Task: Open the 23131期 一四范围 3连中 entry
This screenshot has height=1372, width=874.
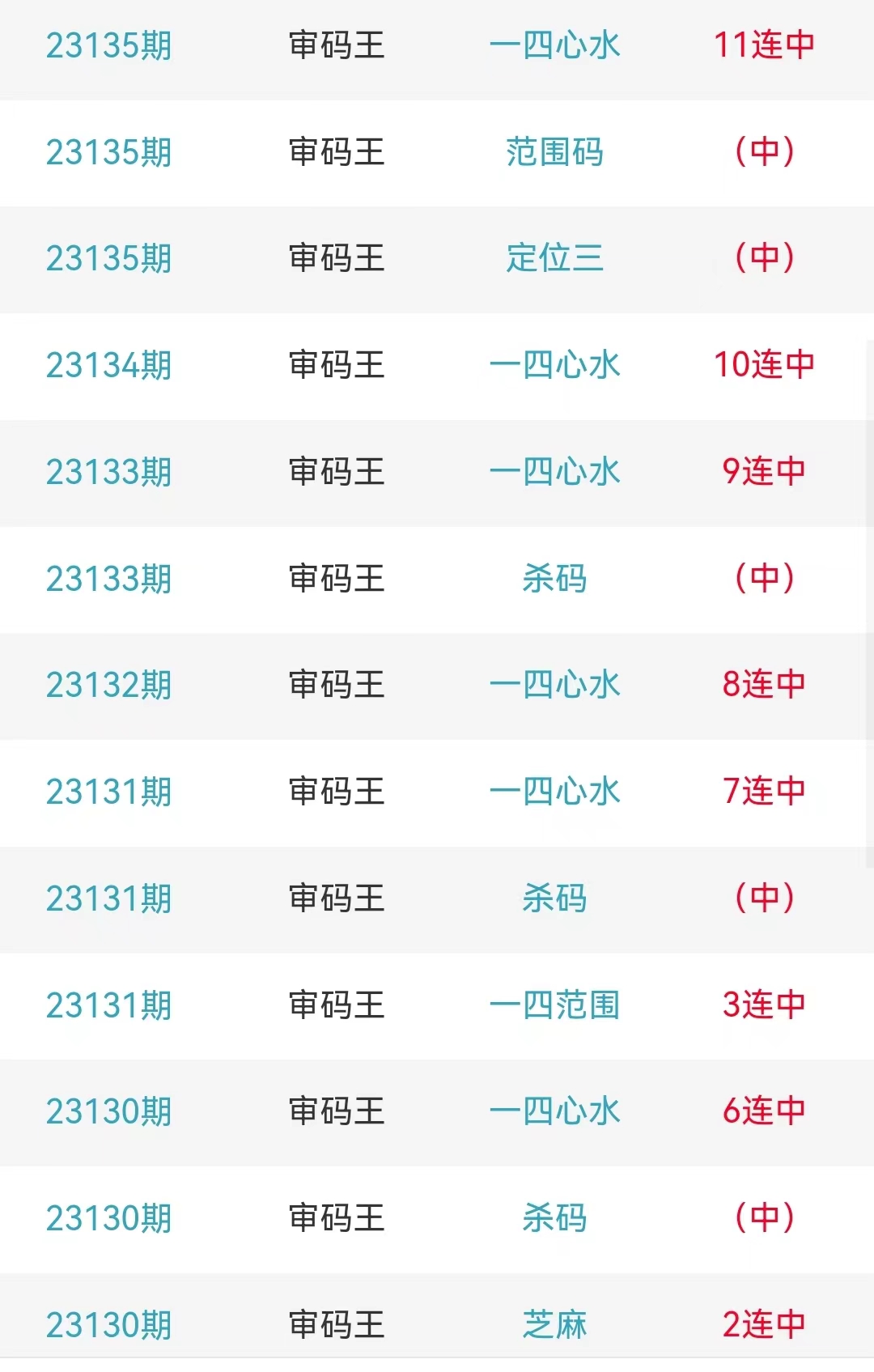Action: [x=554, y=1005]
